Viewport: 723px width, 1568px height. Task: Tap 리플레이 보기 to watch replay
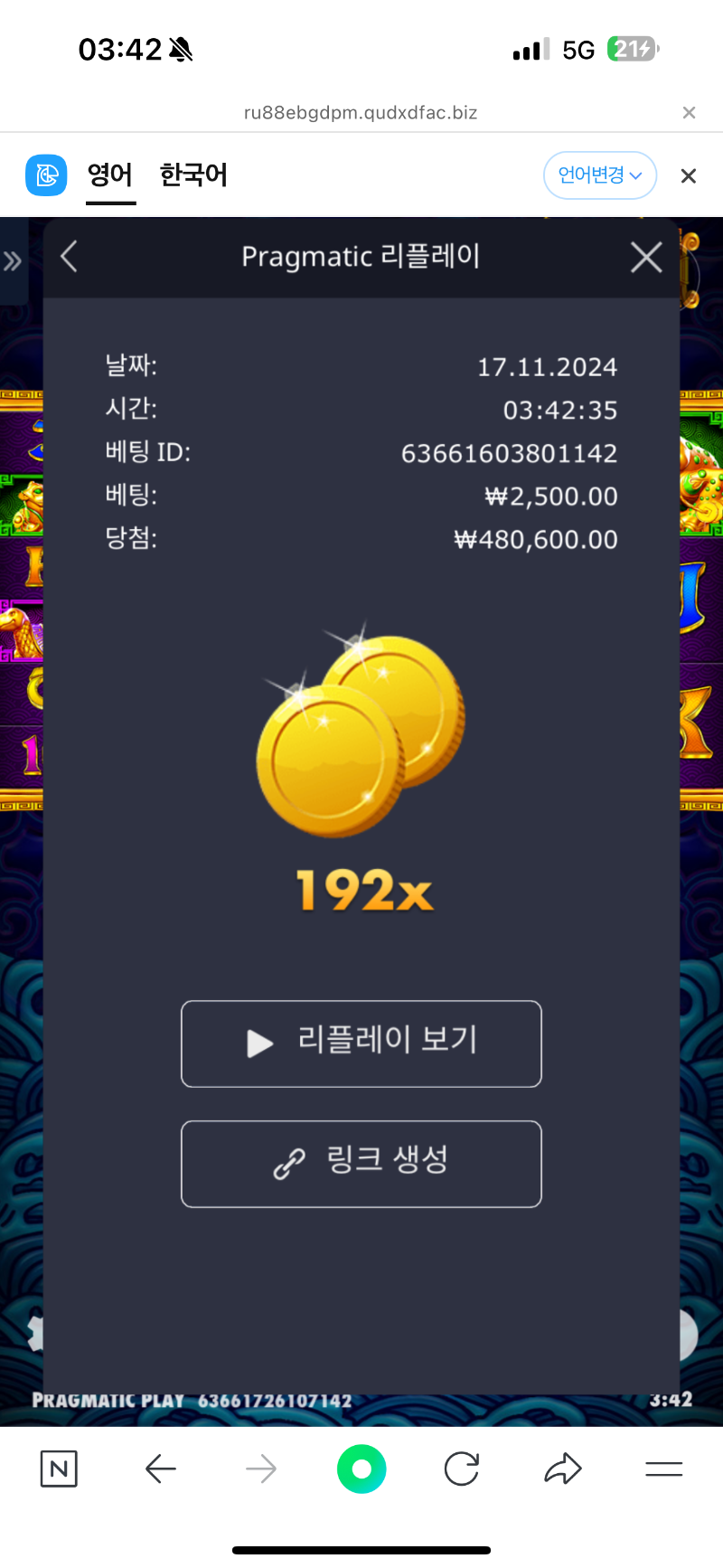361,1044
